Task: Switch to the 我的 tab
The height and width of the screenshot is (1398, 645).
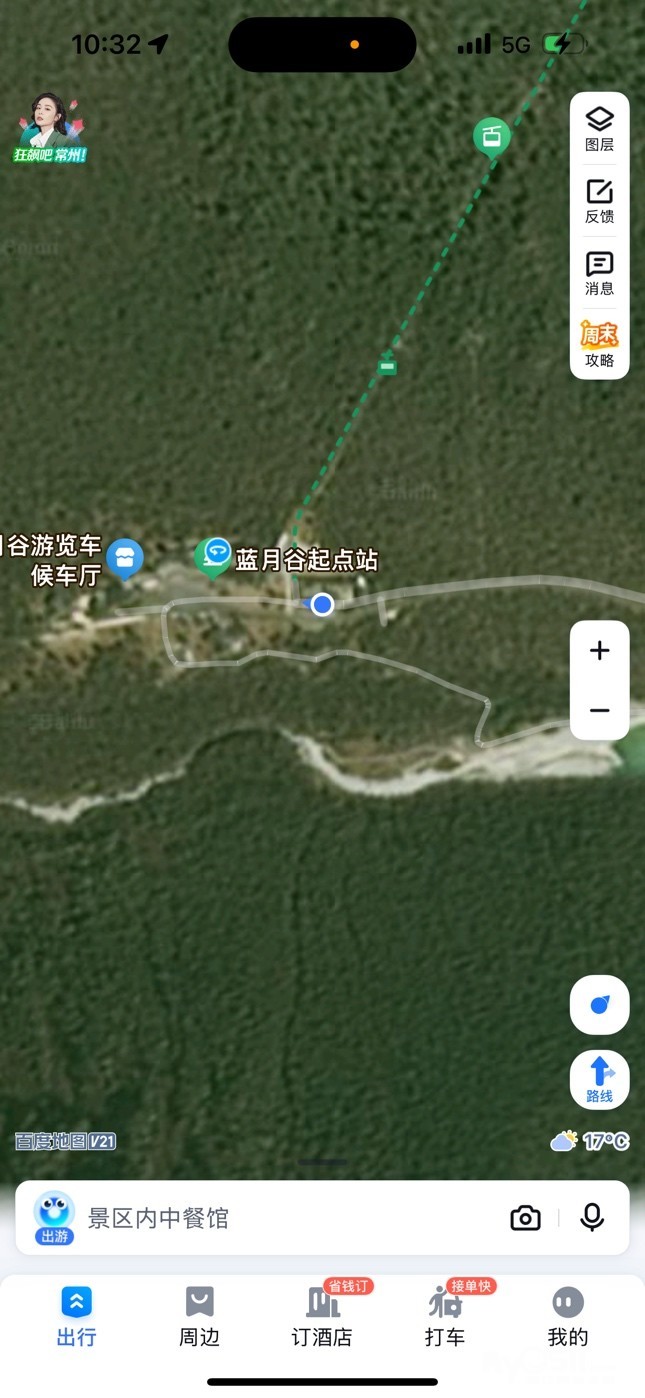Action: (x=567, y=1316)
